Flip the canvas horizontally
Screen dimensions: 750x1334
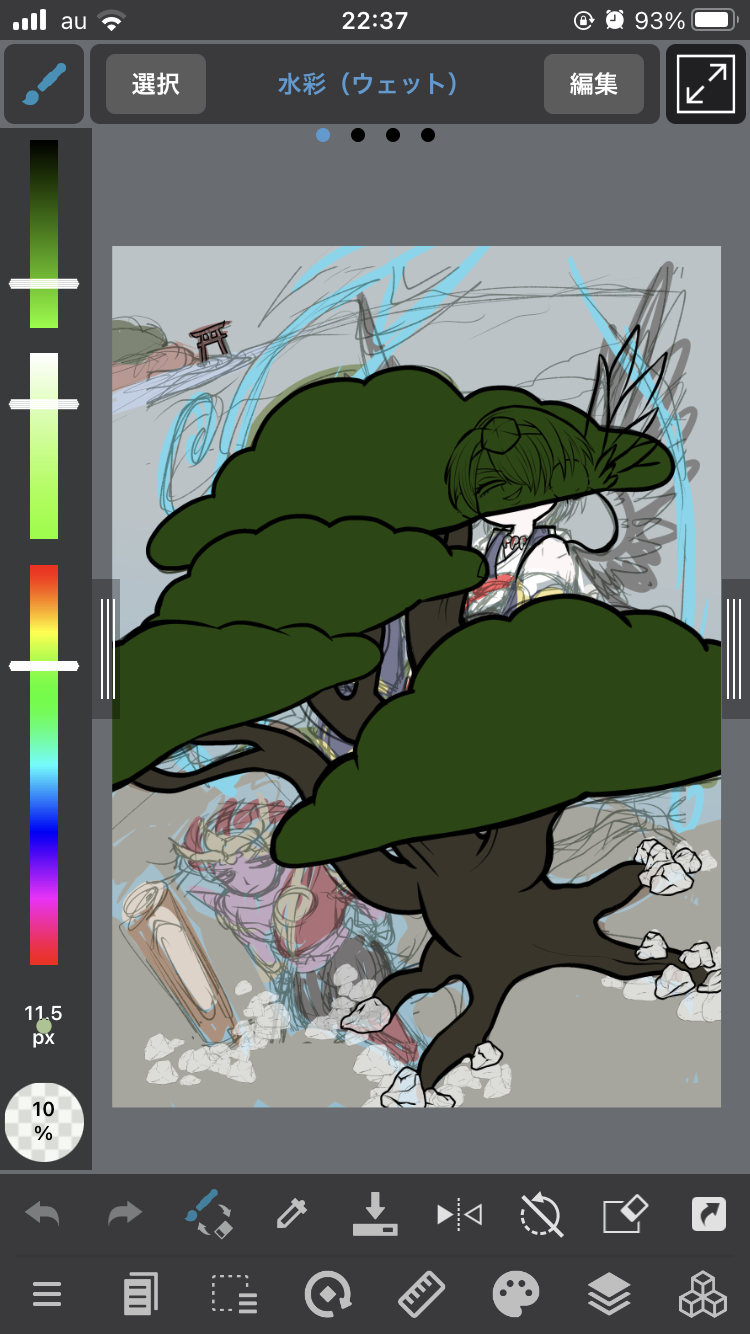point(459,1215)
